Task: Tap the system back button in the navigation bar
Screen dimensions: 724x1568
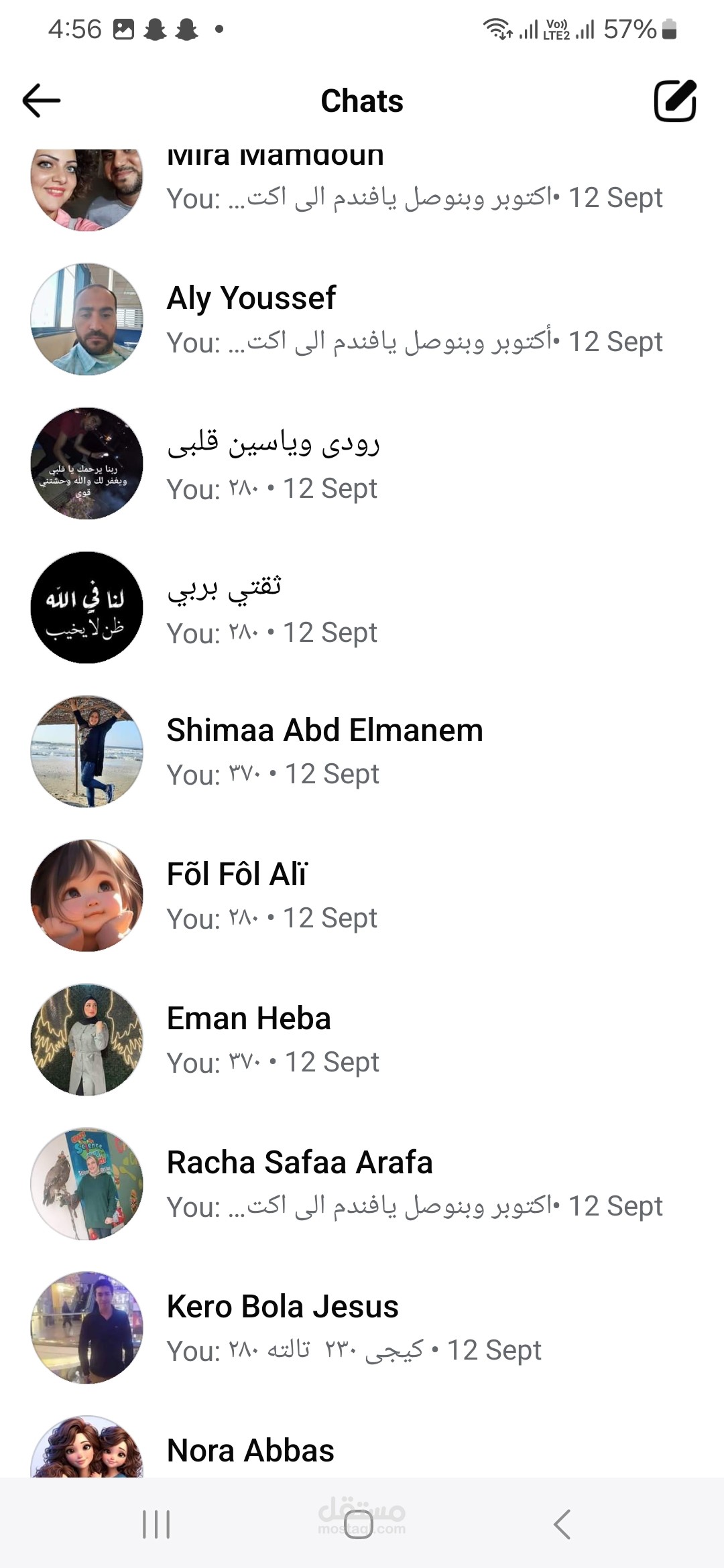Action: tap(562, 1524)
